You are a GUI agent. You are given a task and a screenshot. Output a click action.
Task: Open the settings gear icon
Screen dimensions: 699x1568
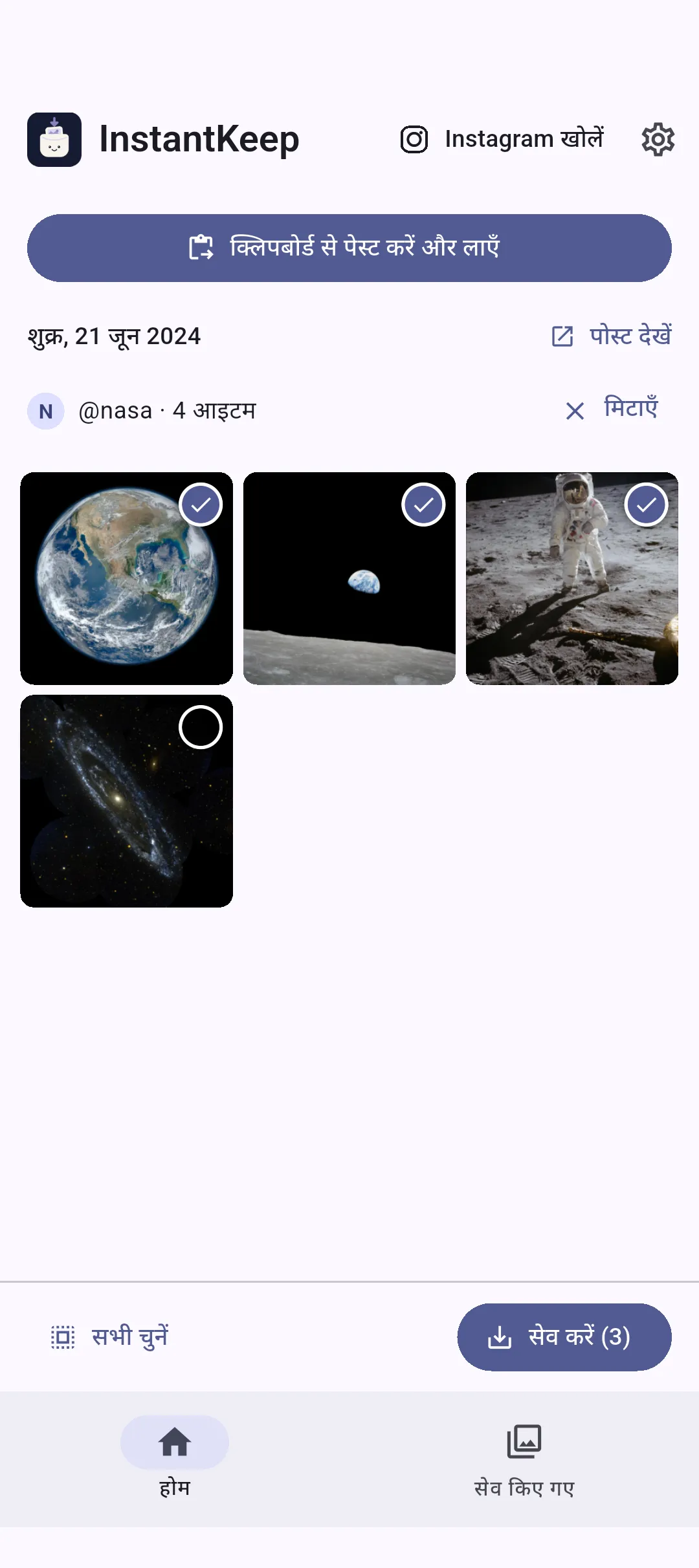click(658, 139)
